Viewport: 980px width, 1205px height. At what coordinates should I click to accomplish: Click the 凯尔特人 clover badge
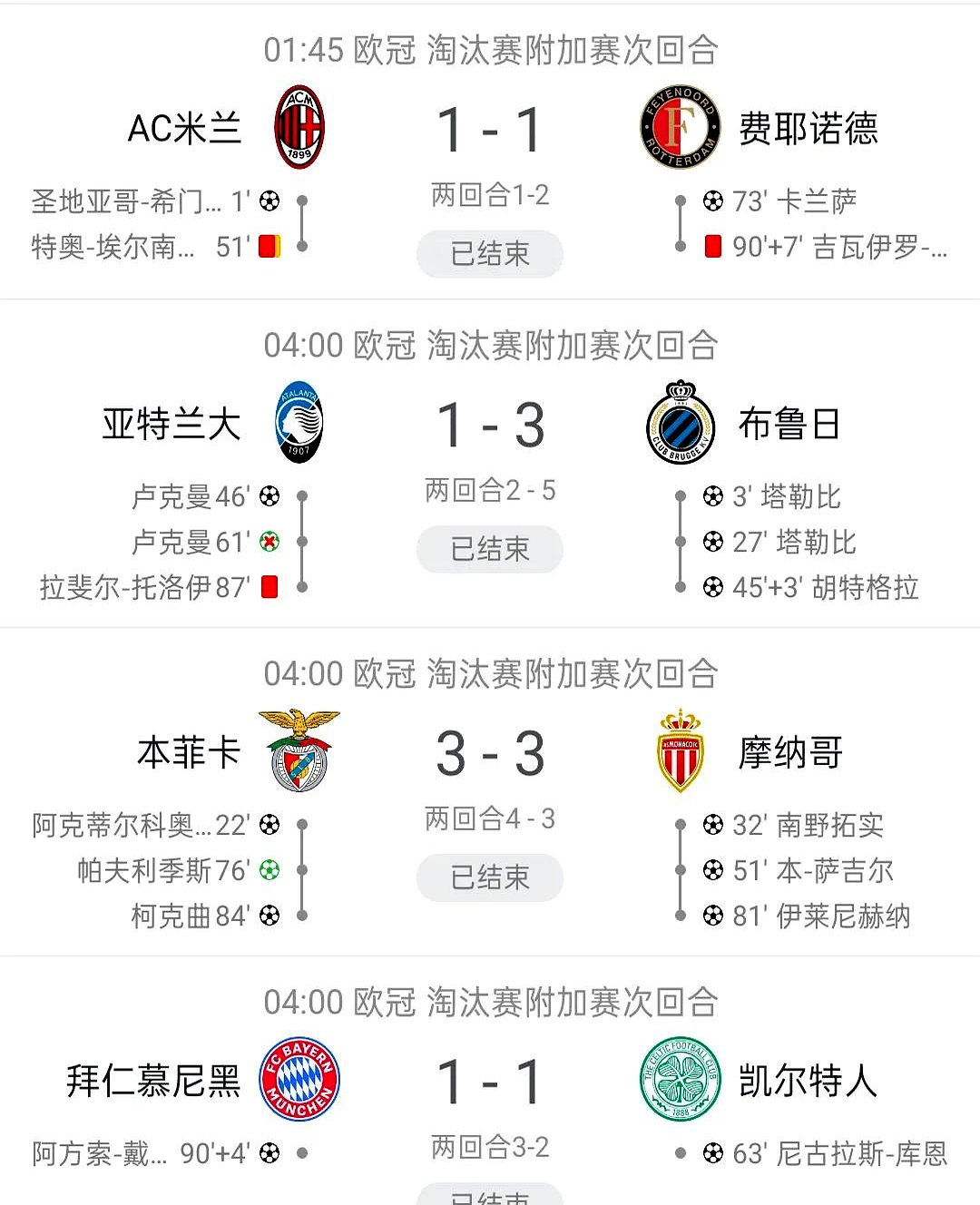679,1080
